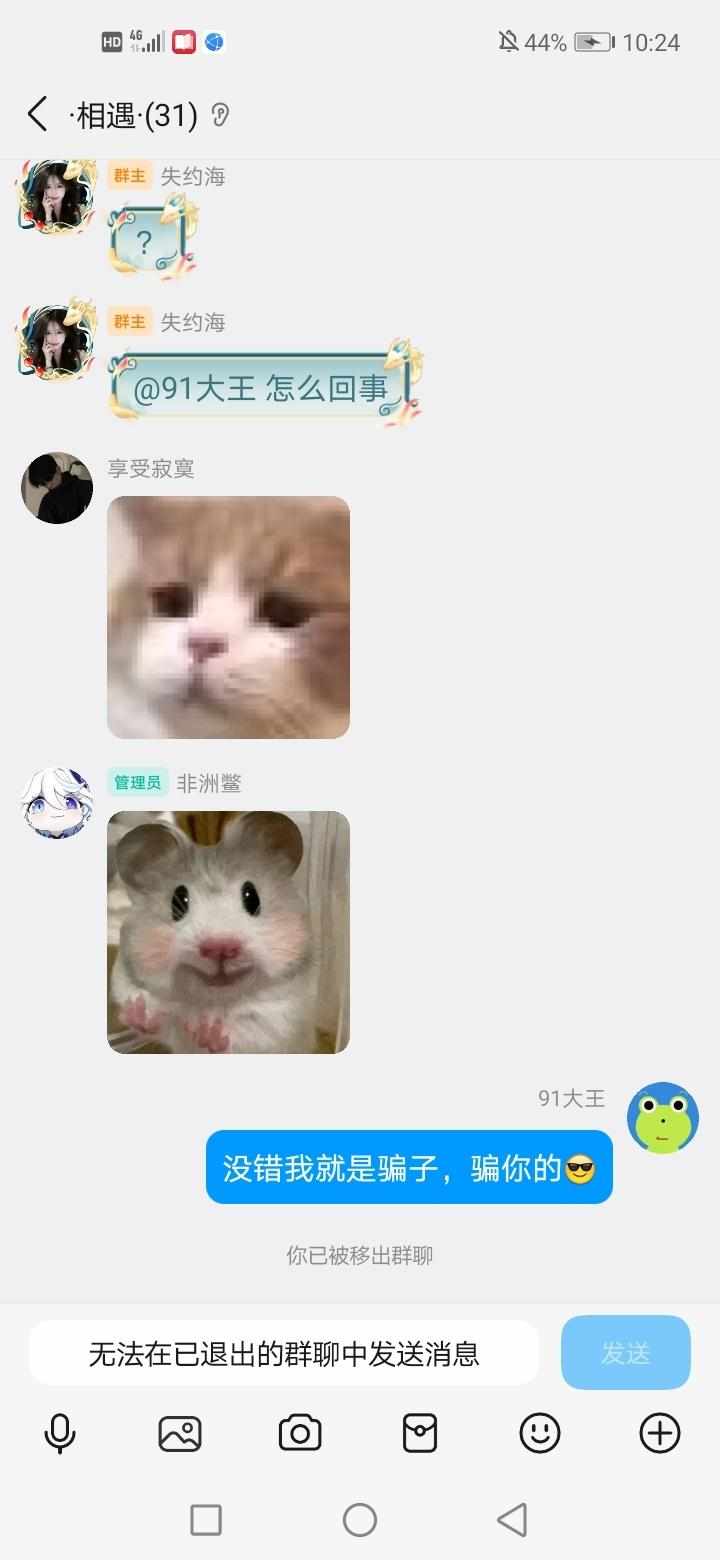
Task: Open the emoji smiley panel
Action: 540,1434
